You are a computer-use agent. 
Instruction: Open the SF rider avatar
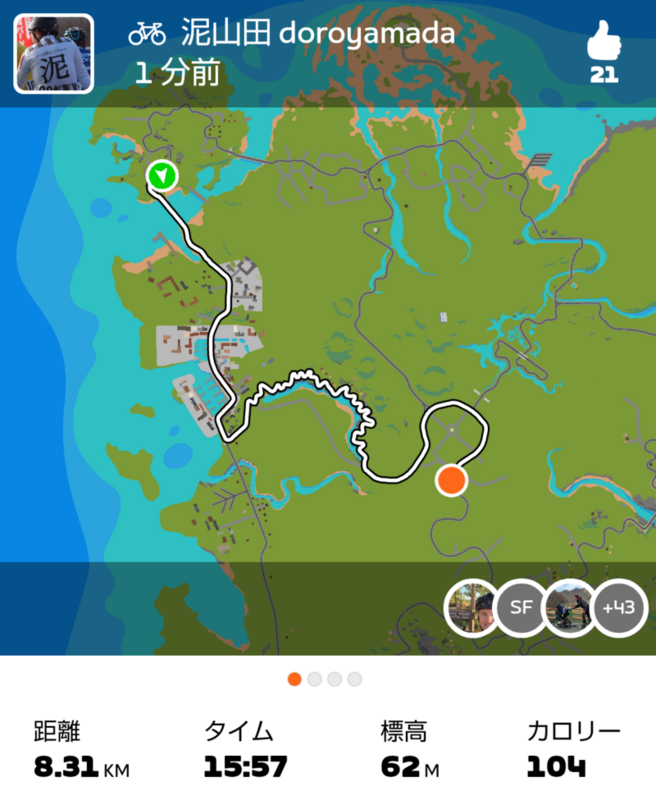[520, 608]
